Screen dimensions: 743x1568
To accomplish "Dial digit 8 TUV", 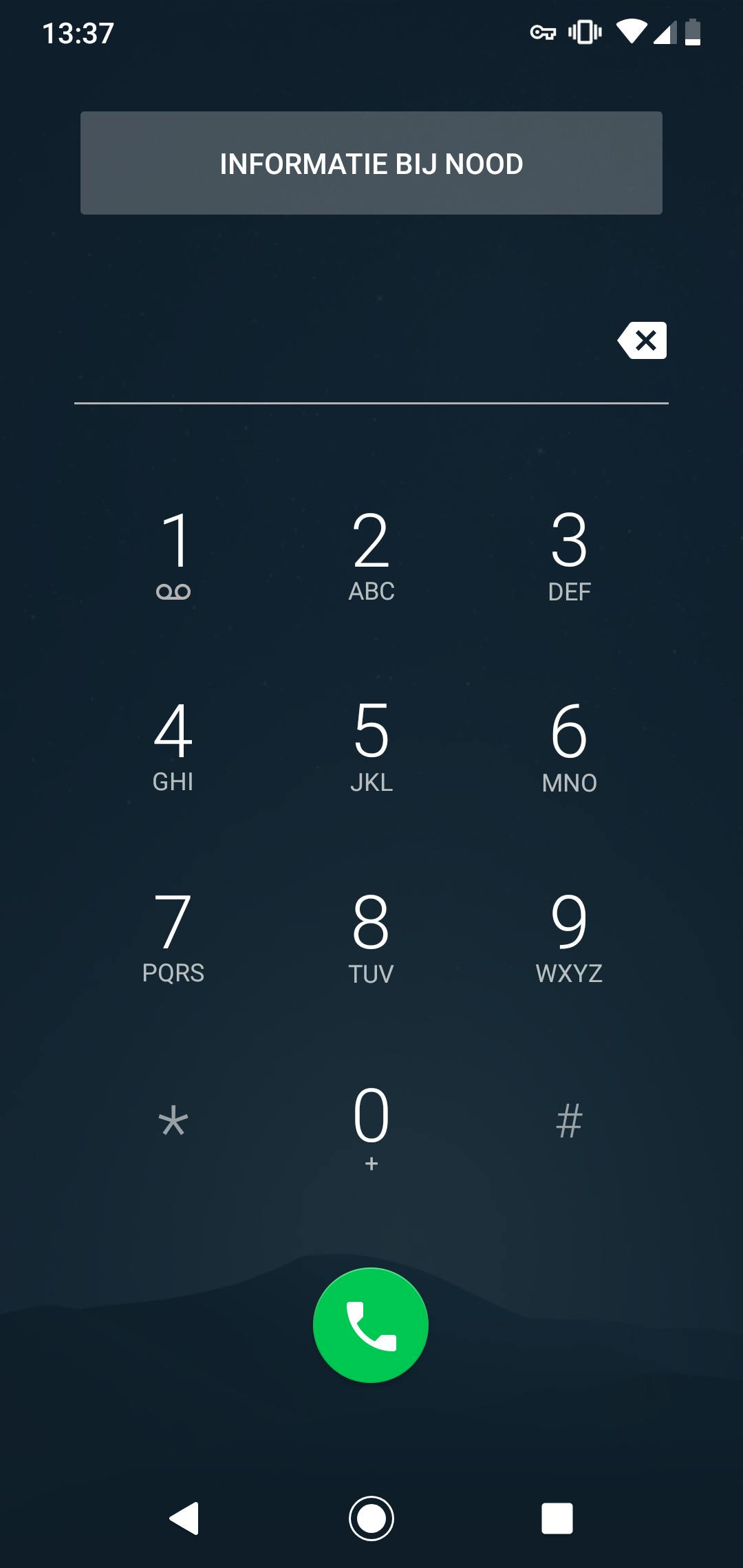I will (x=371, y=937).
